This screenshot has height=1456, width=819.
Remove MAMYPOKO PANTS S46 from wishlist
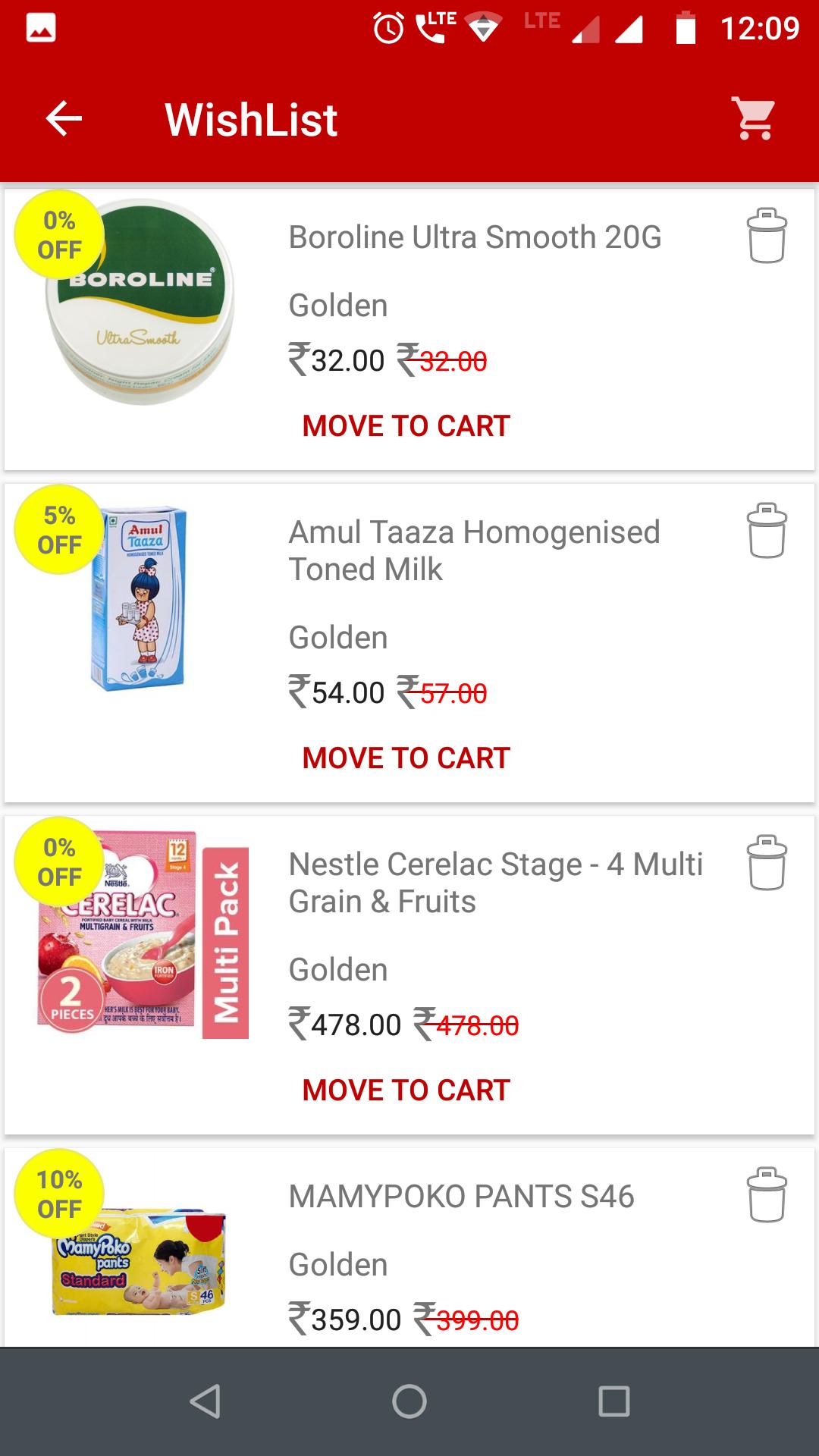click(x=767, y=1195)
